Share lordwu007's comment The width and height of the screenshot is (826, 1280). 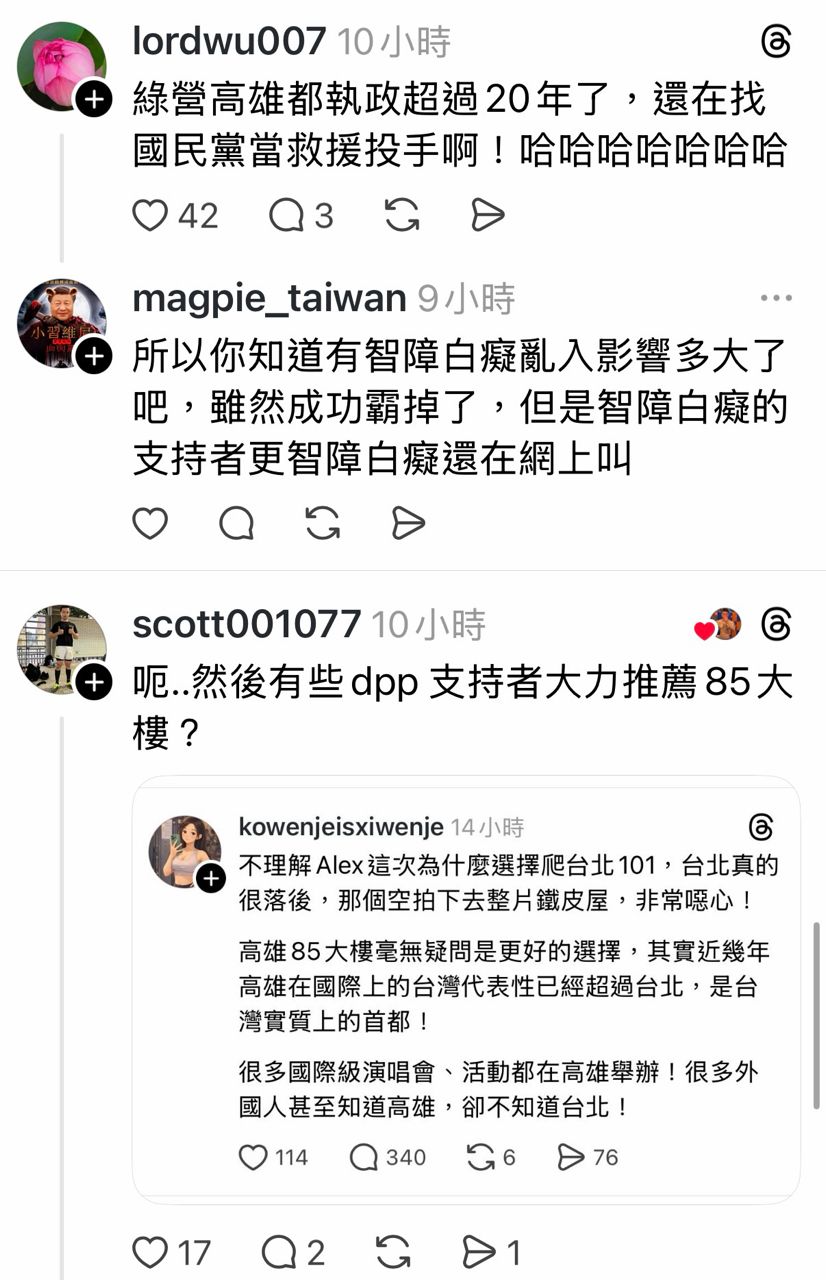487,215
